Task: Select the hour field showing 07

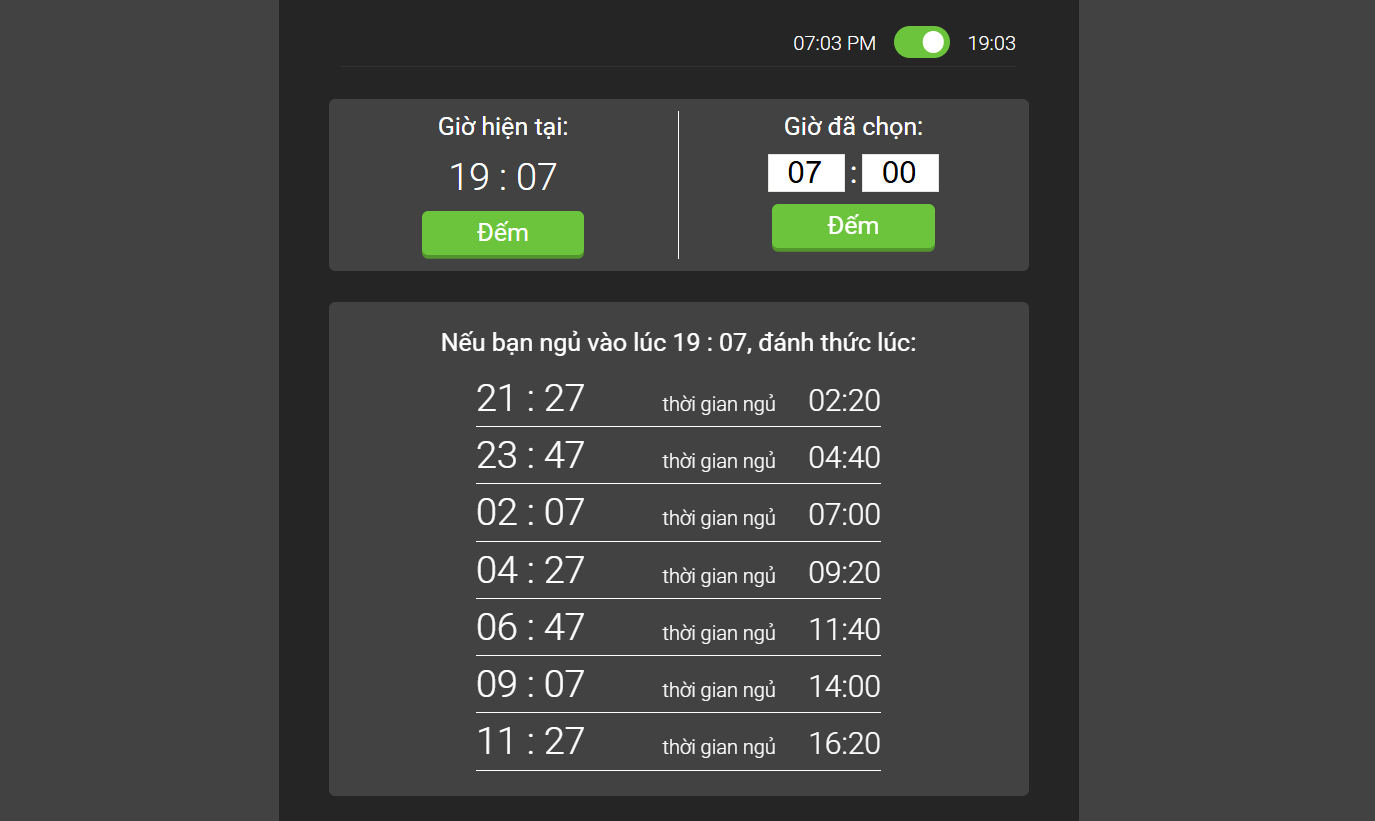Action: tap(805, 173)
